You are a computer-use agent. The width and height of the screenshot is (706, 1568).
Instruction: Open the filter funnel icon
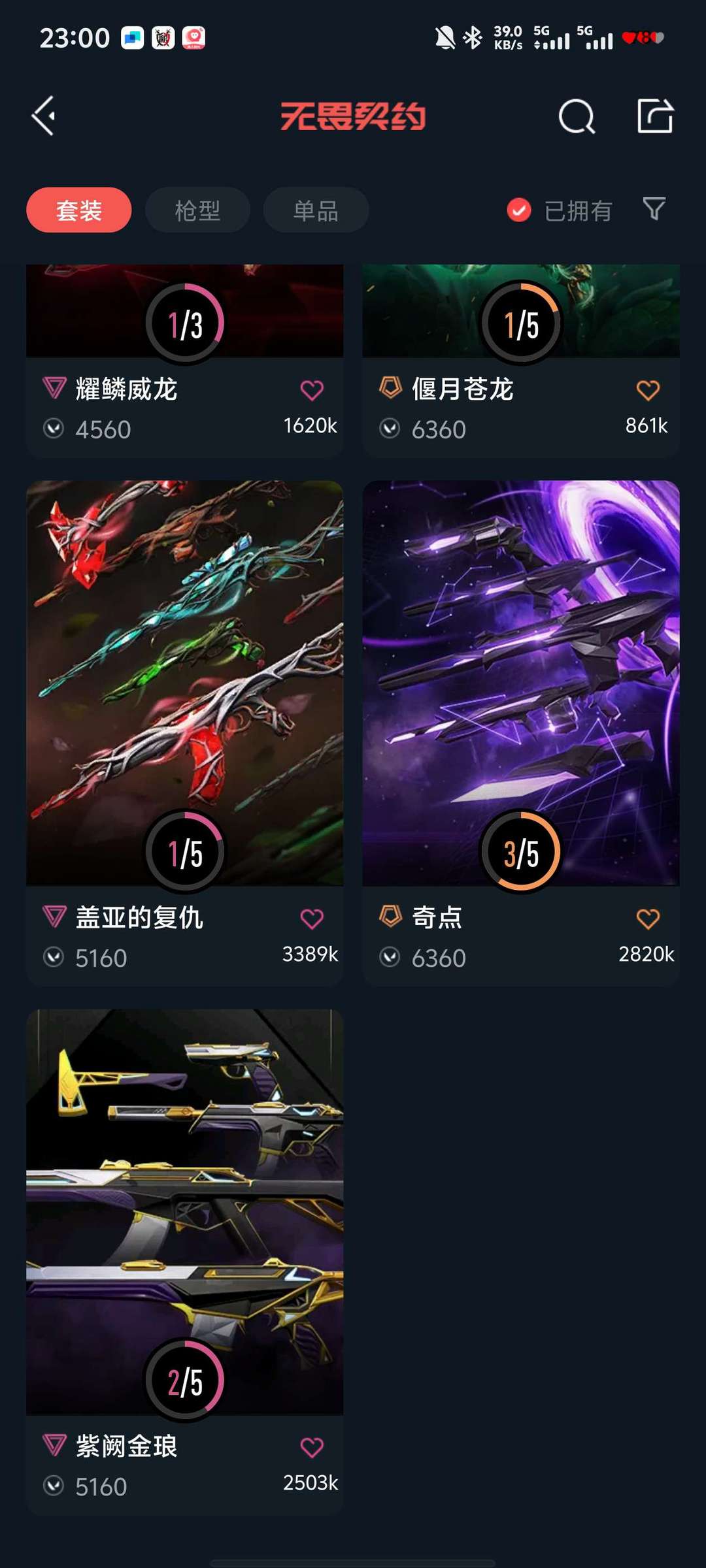click(x=654, y=209)
